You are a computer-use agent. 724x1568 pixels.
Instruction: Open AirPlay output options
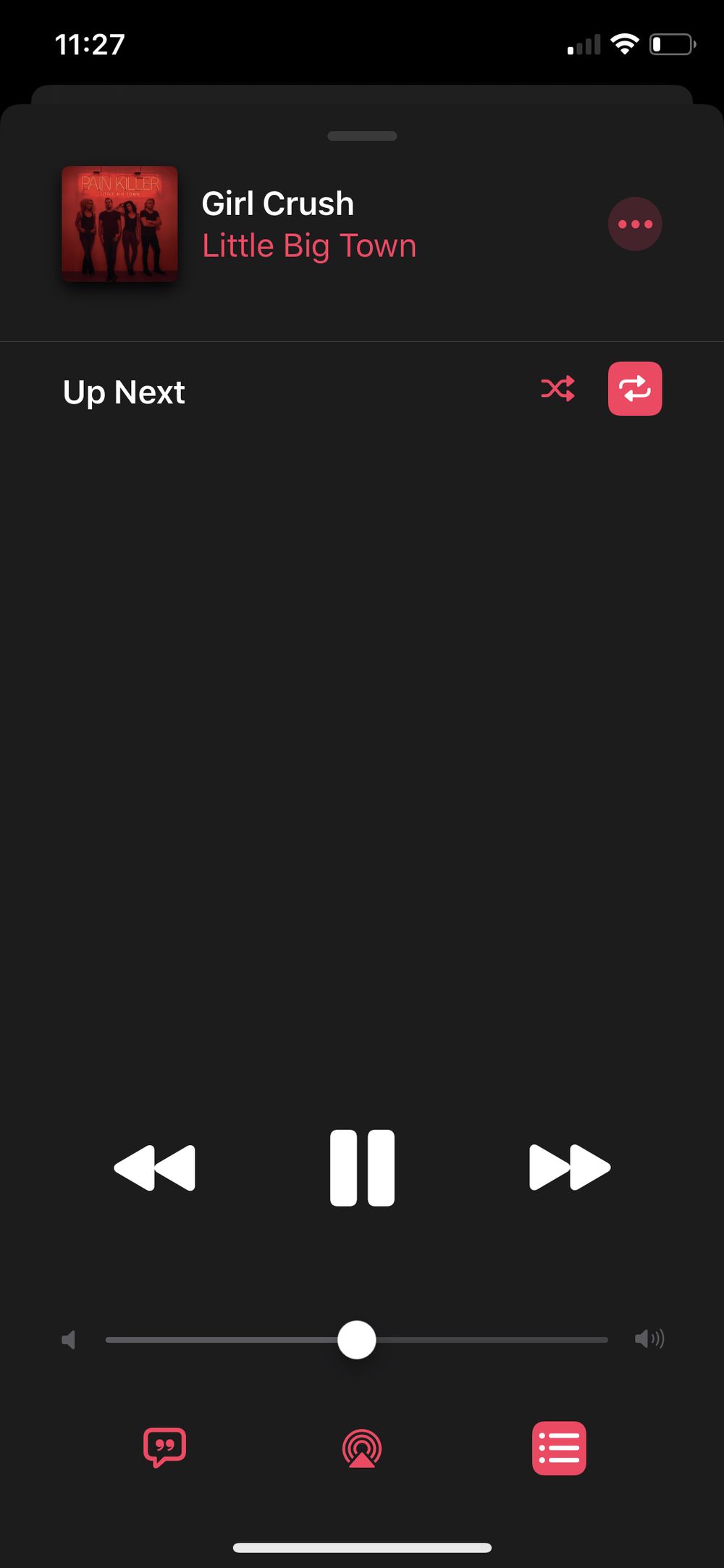click(x=362, y=1448)
